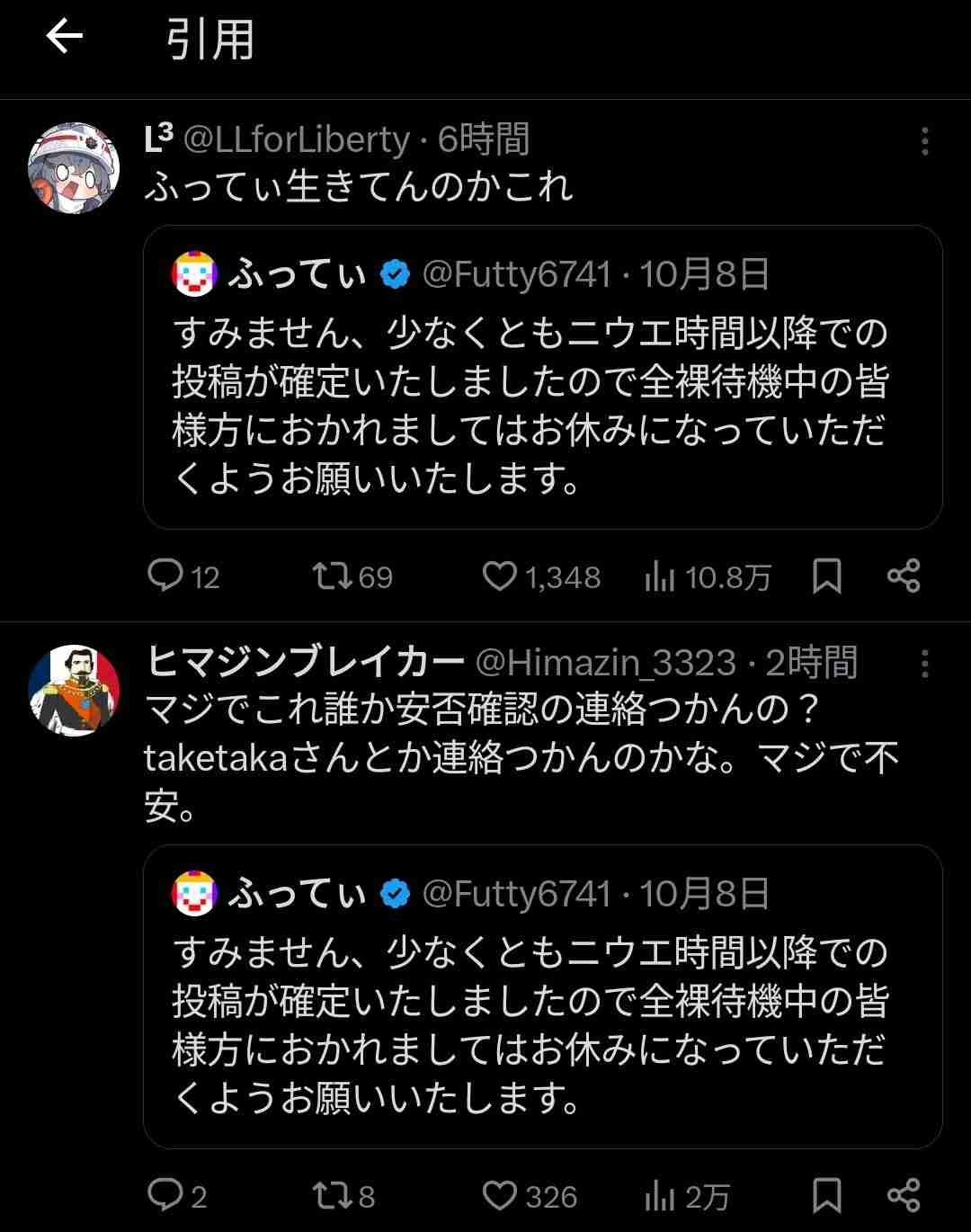Reply to ヒマジンブレイカー's post

pyautogui.click(x=165, y=1195)
